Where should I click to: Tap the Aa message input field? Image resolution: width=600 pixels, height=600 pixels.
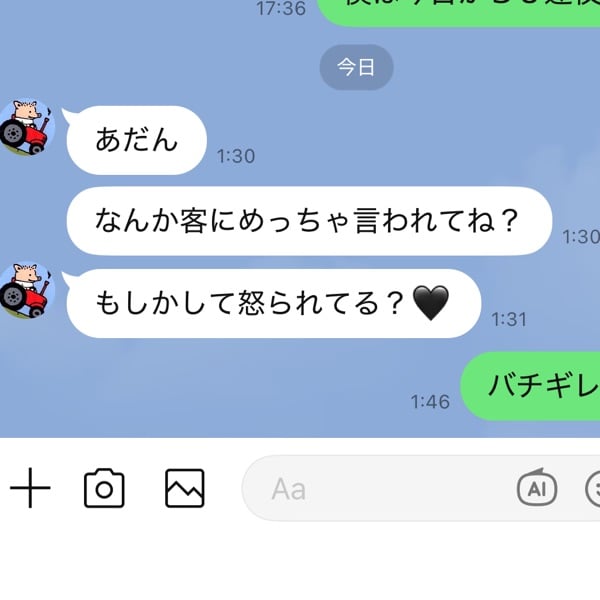[380, 489]
